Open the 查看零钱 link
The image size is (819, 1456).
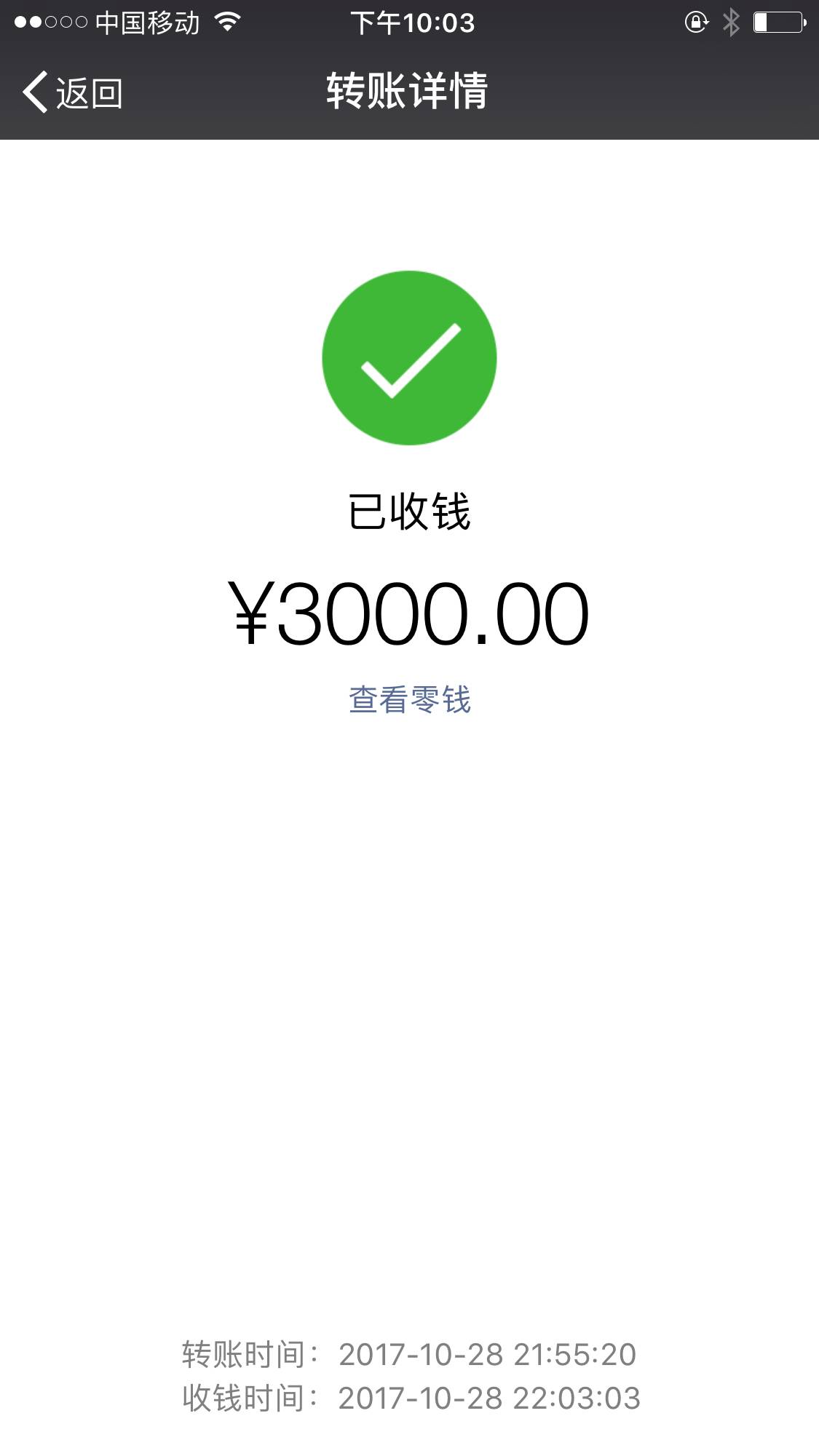[x=410, y=700]
